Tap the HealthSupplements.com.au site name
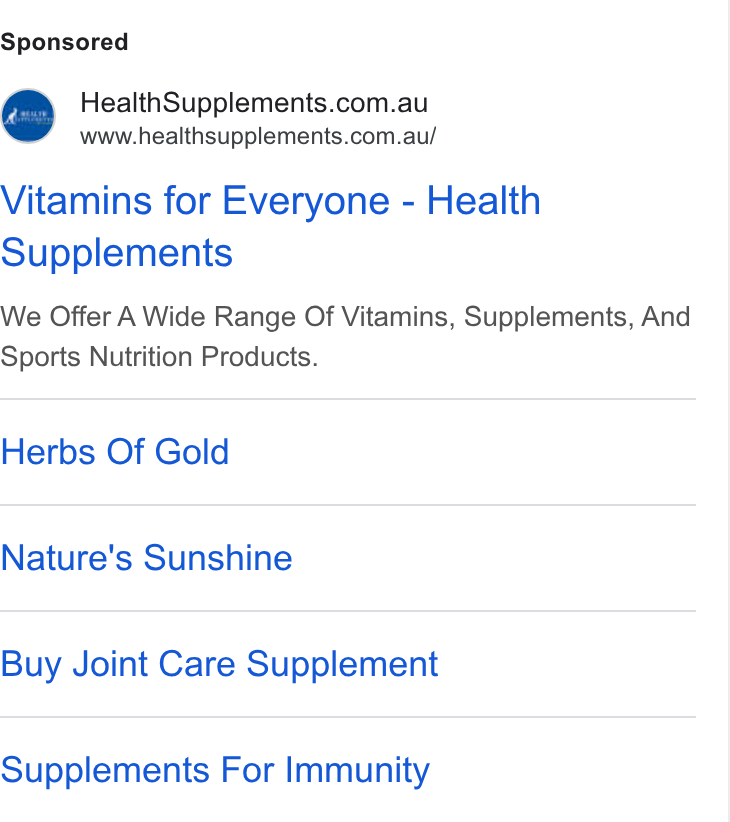This screenshot has height=822, width=730. [254, 102]
